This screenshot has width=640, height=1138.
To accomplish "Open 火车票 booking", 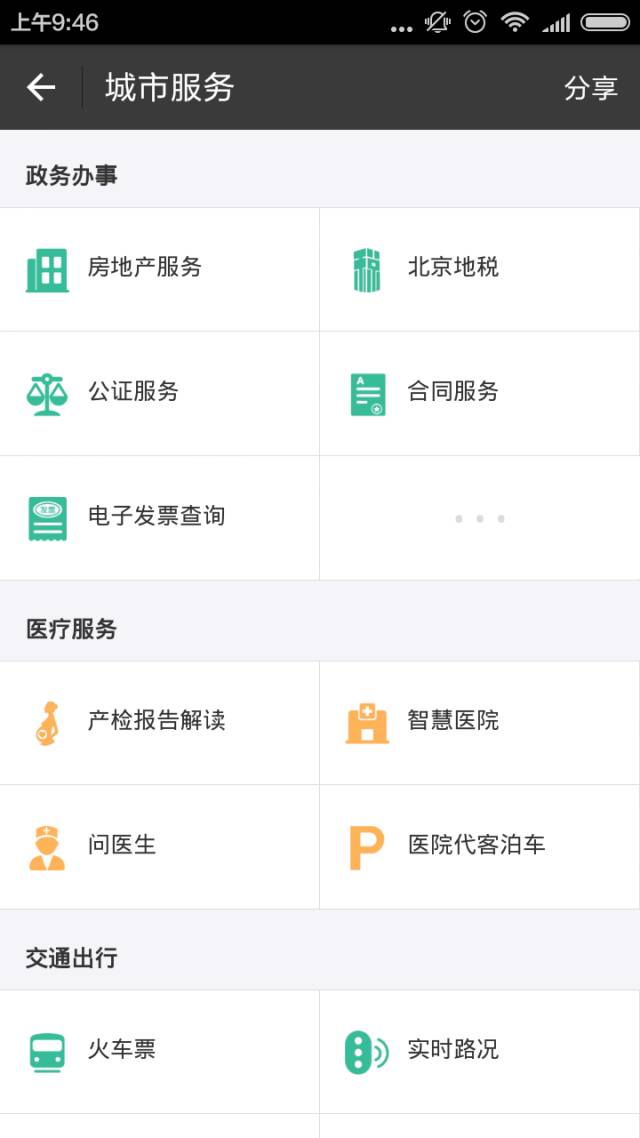I will (x=160, y=1052).
